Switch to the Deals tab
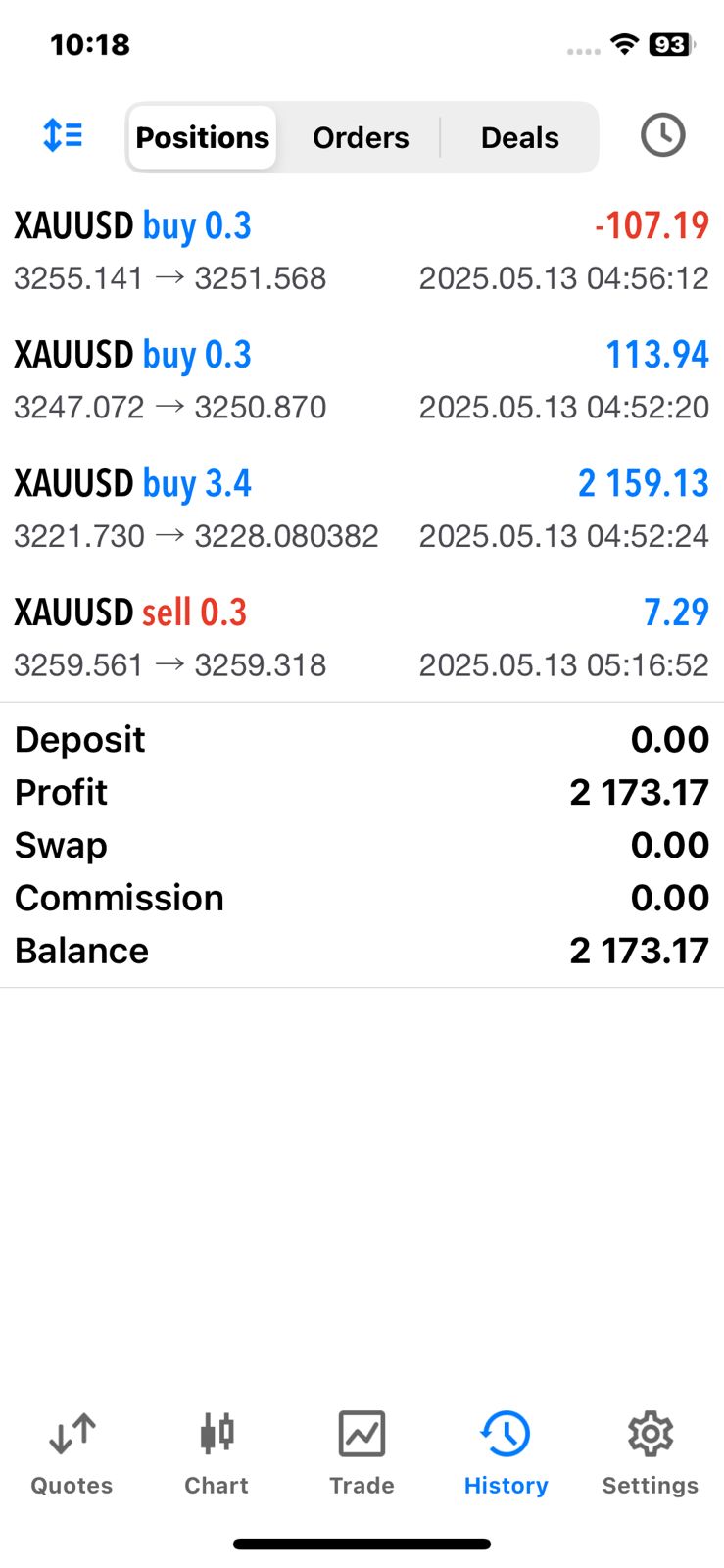The height and width of the screenshot is (1568, 724). click(519, 137)
